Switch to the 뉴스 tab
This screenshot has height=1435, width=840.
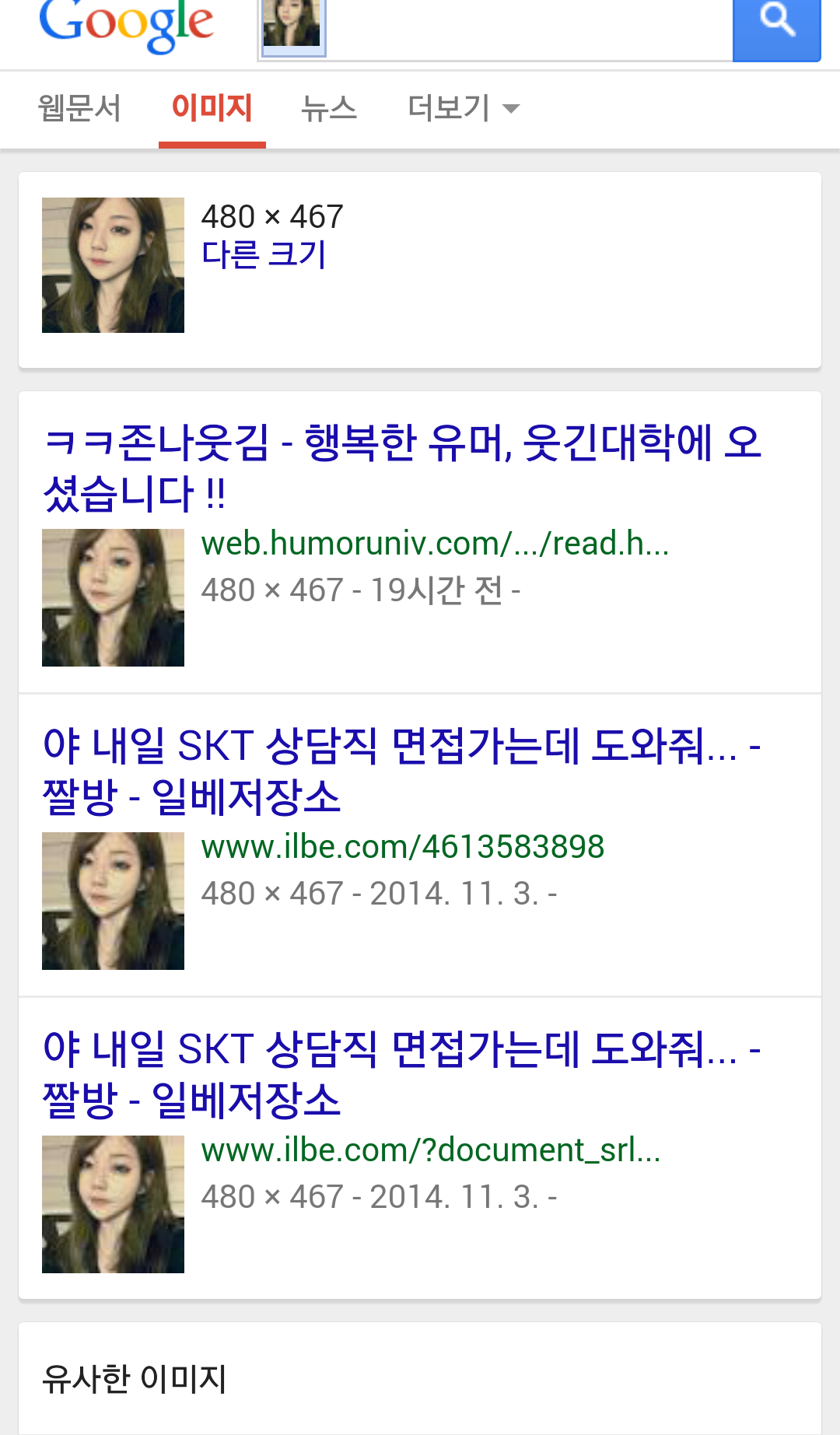(328, 108)
